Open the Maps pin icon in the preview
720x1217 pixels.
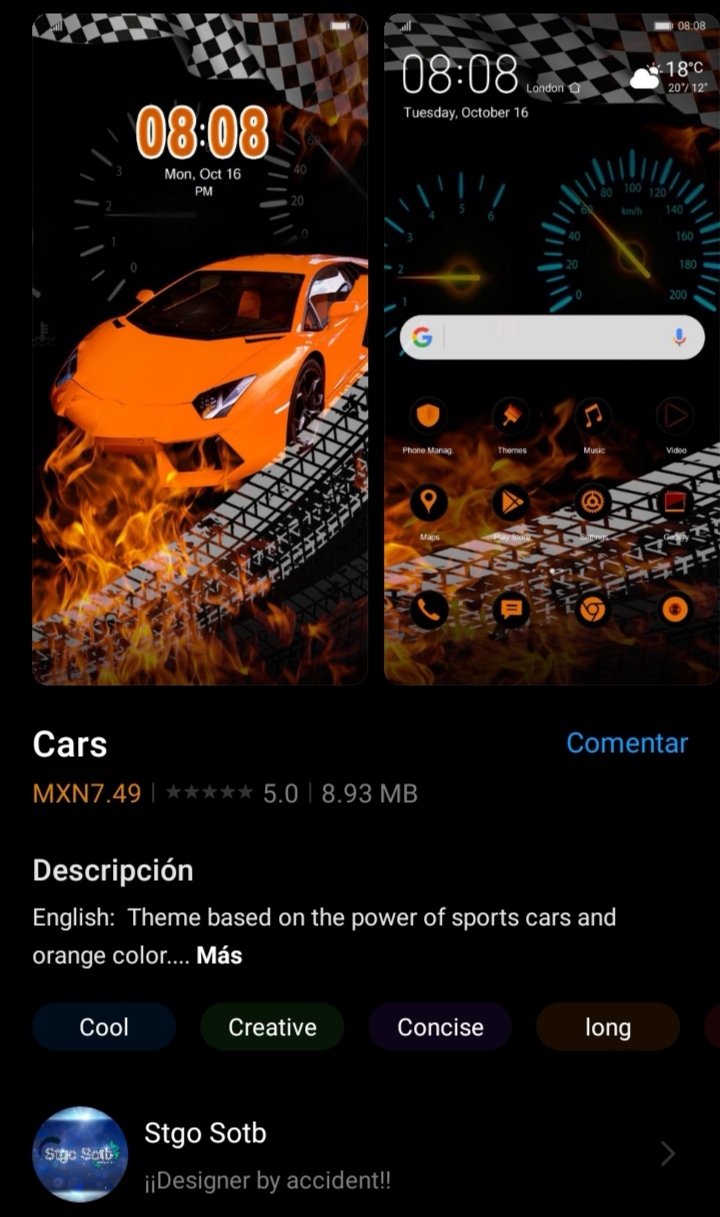pyautogui.click(x=430, y=503)
